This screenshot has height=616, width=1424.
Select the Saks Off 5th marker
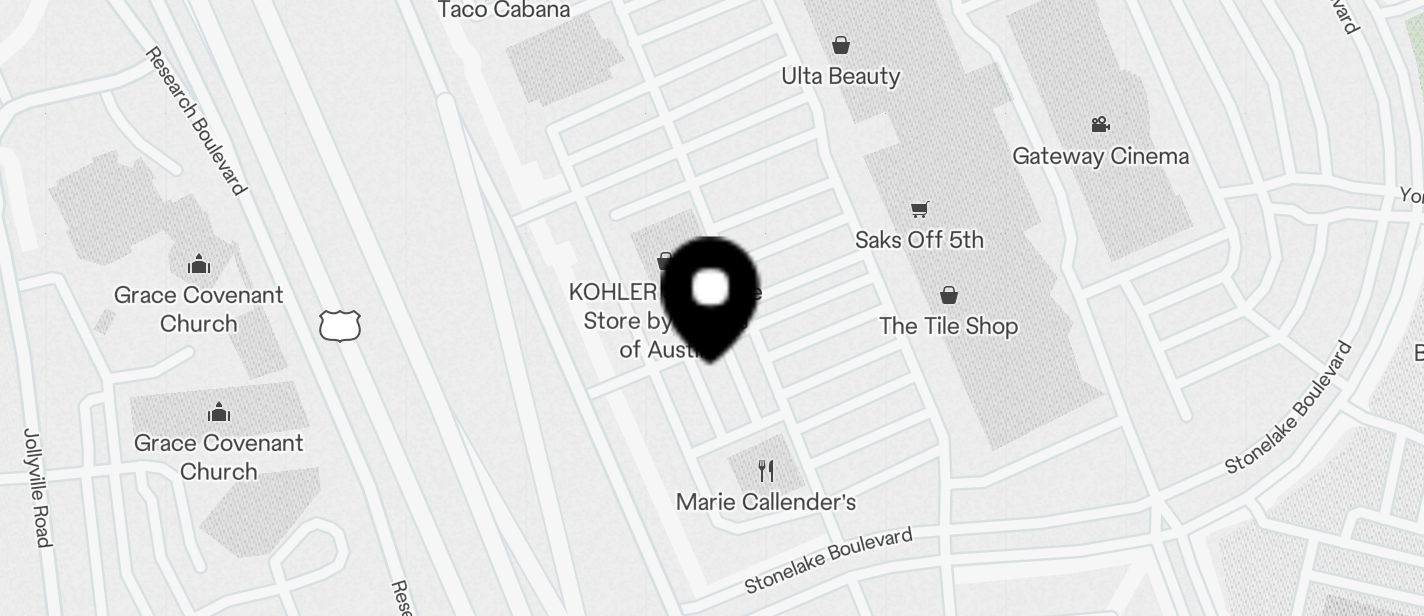[919, 210]
